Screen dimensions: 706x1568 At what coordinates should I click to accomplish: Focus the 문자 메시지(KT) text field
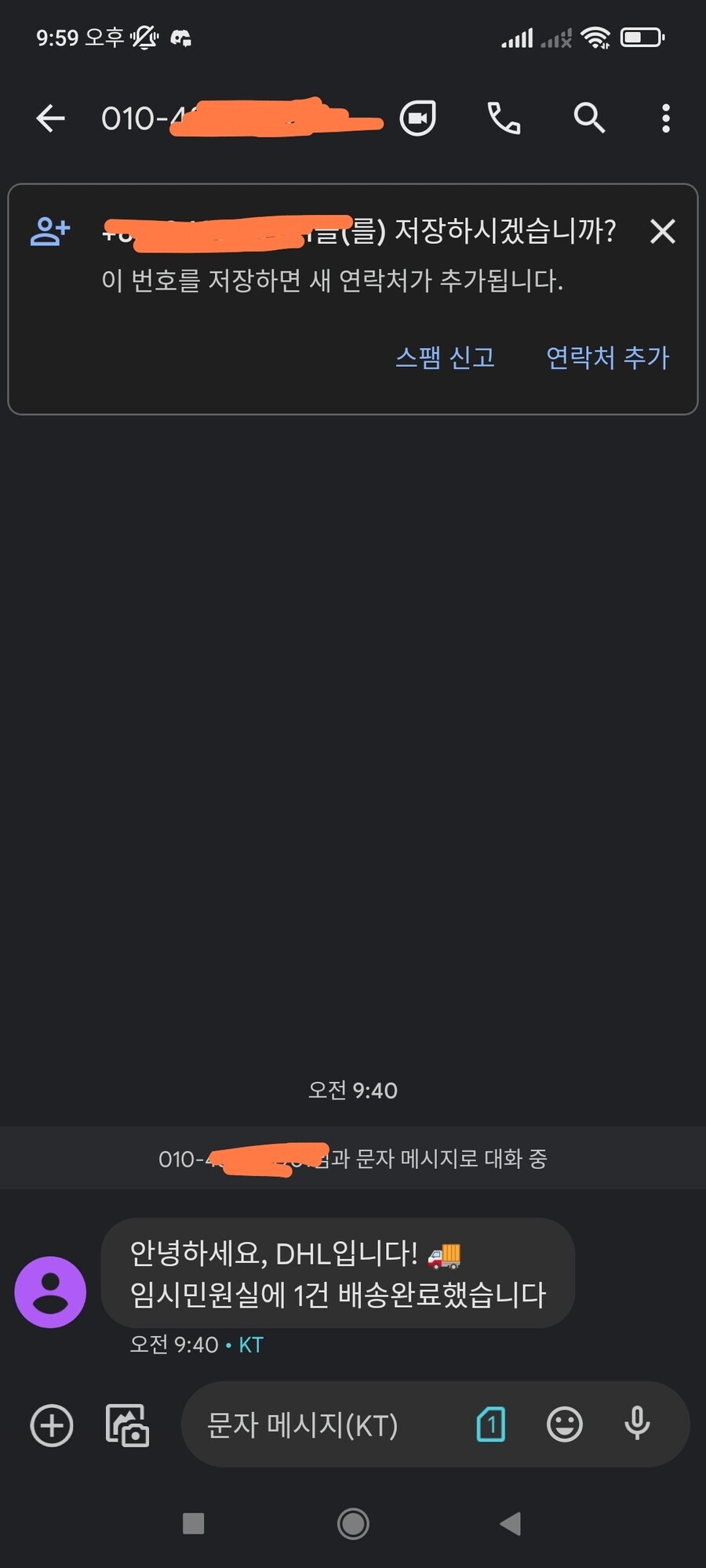click(x=314, y=1425)
